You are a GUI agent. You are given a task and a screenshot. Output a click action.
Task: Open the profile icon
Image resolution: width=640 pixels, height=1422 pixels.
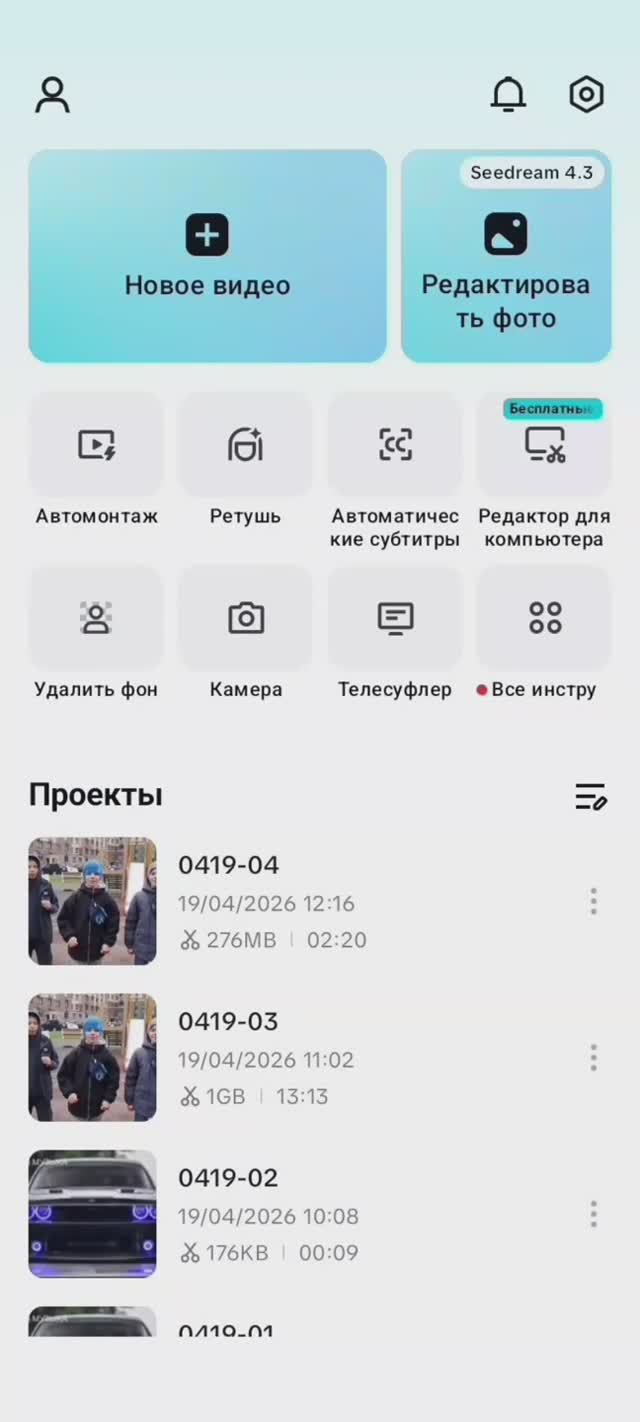(52, 95)
